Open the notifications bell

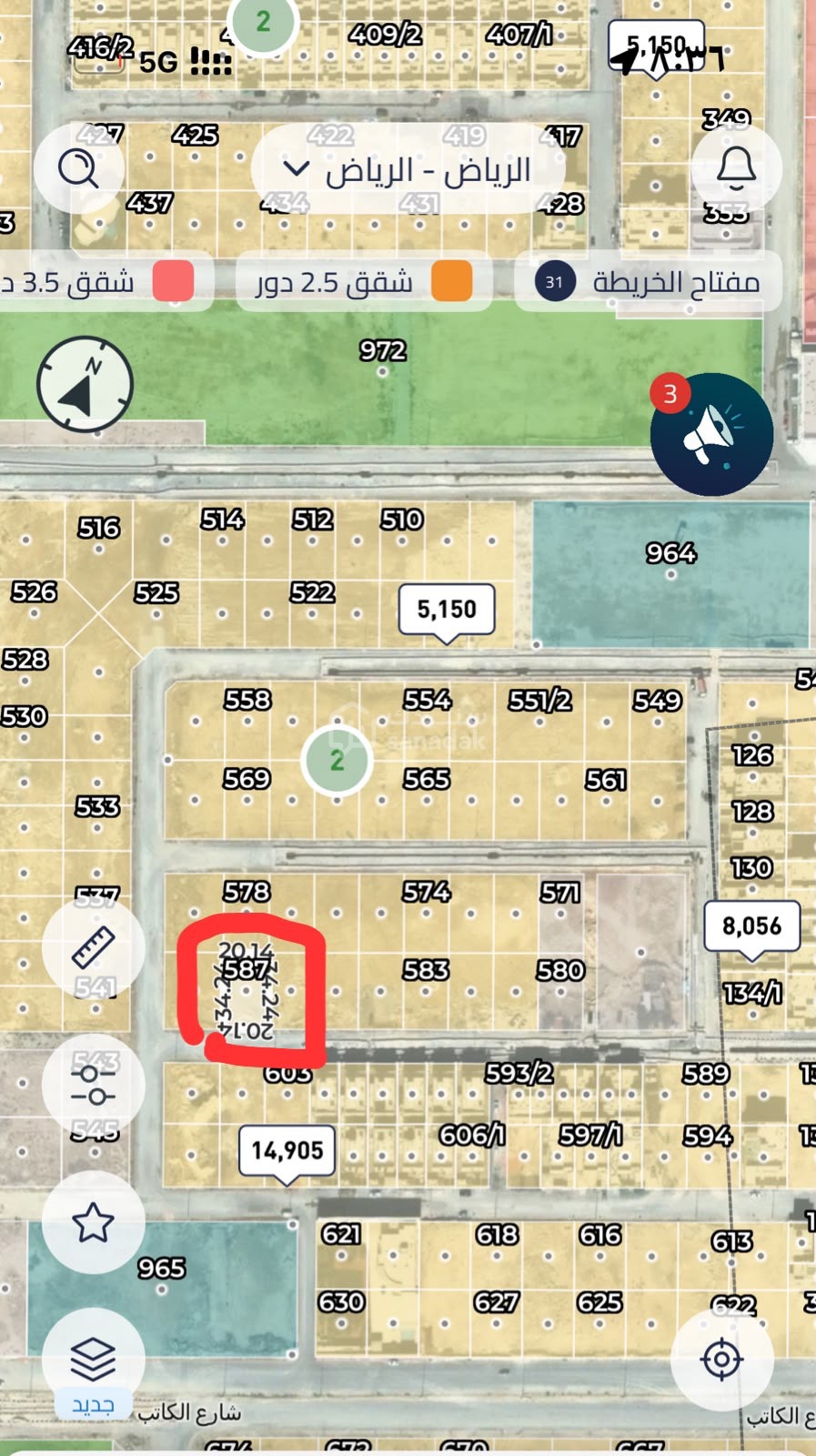click(x=736, y=168)
